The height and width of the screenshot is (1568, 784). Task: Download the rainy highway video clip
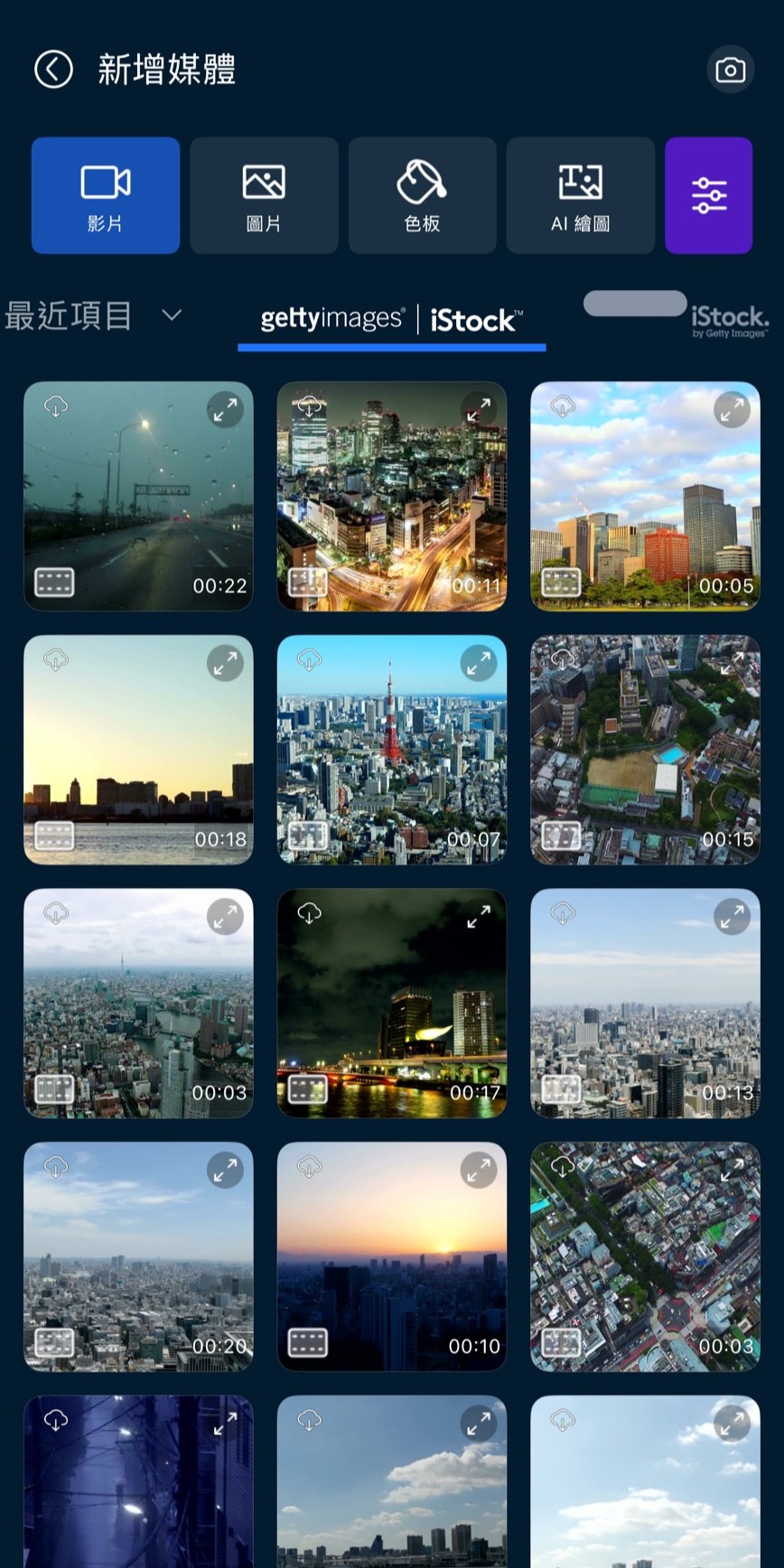[x=54, y=408]
